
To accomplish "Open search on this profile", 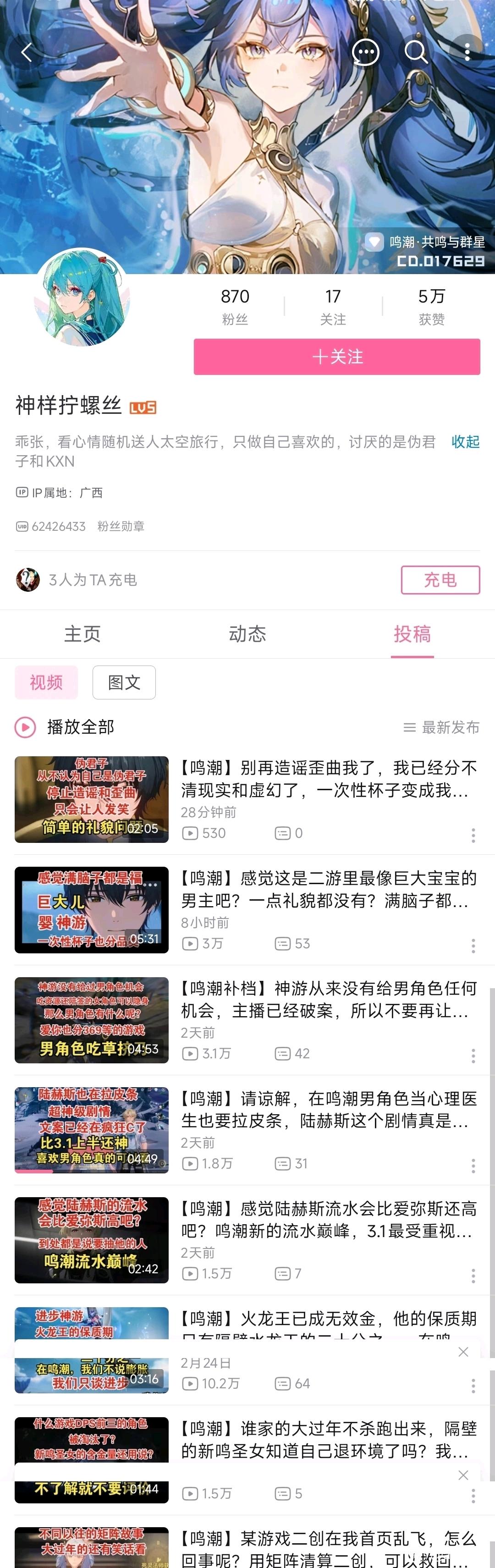I will [416, 52].
